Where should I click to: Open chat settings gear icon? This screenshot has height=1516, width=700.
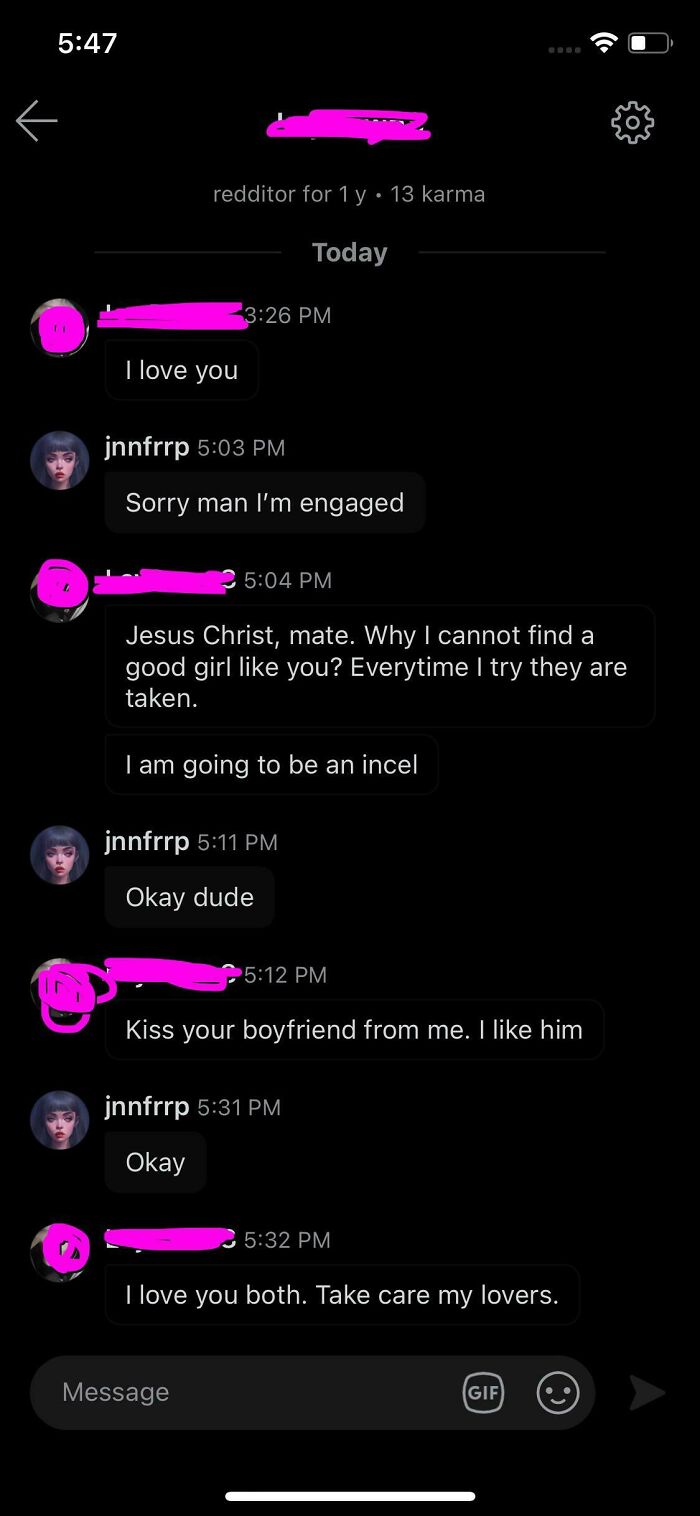632,123
